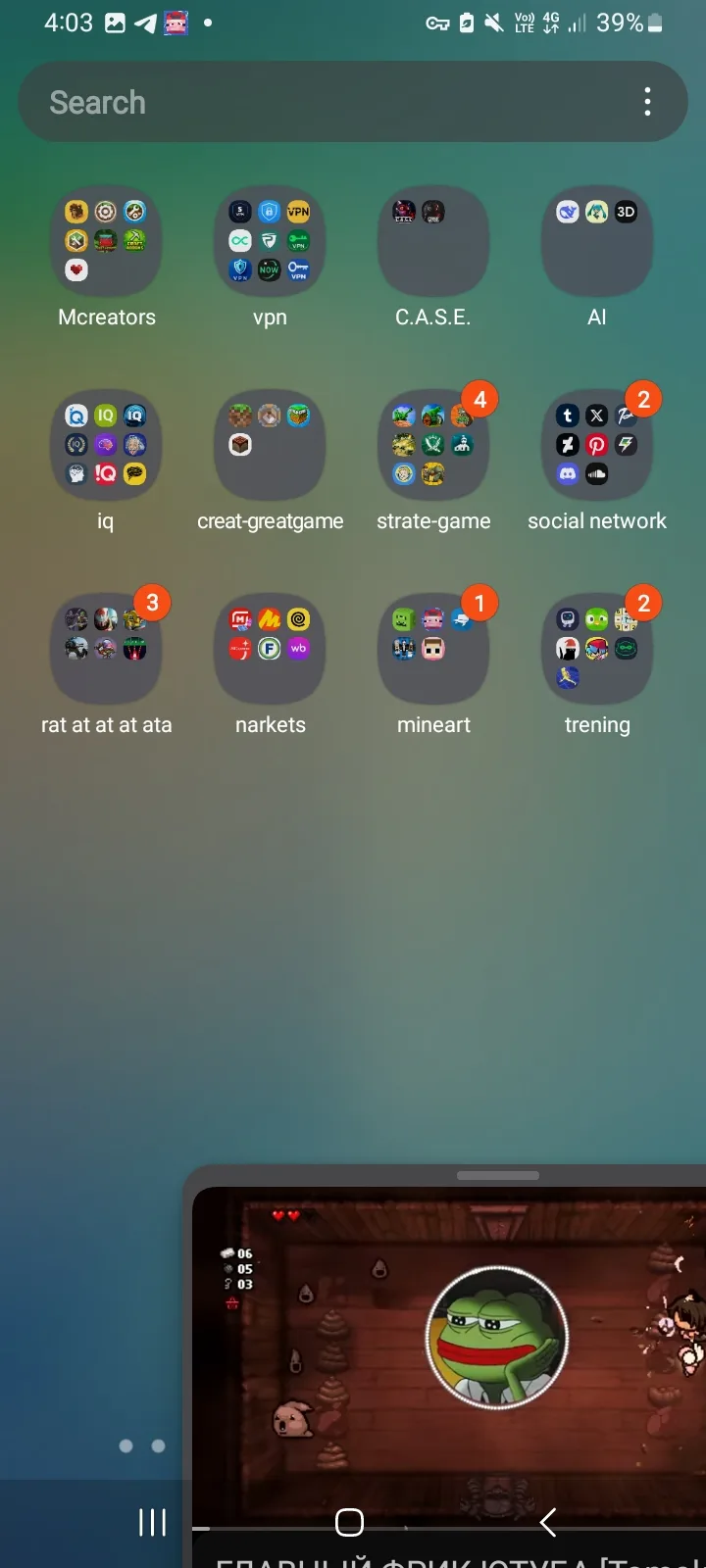Open the C.A.S.E. folder
Screen dimensions: 706x1568
click(x=433, y=241)
